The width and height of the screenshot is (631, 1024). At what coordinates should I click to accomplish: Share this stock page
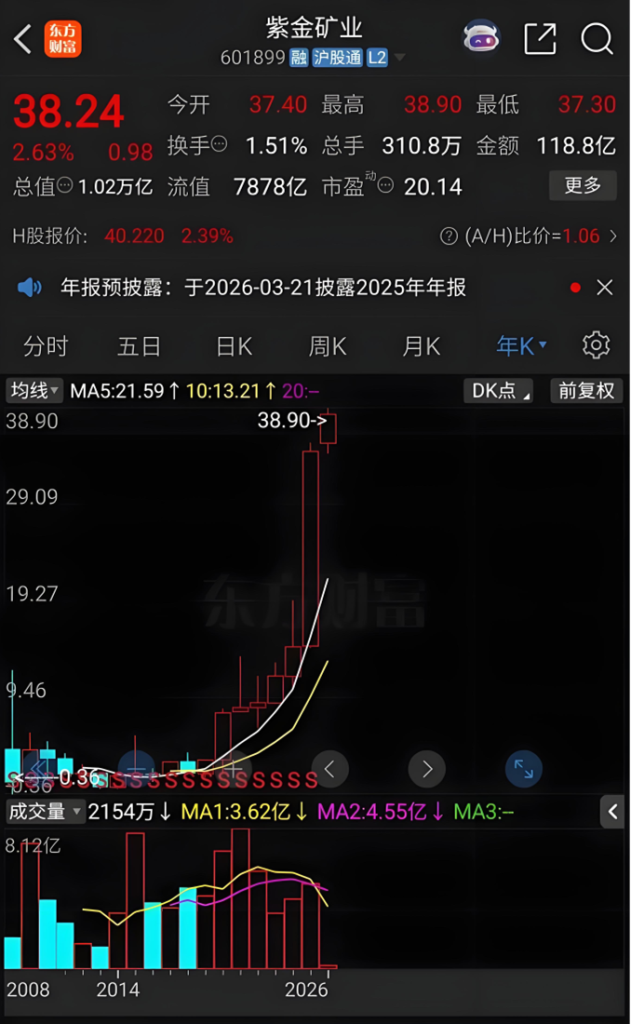coord(540,39)
